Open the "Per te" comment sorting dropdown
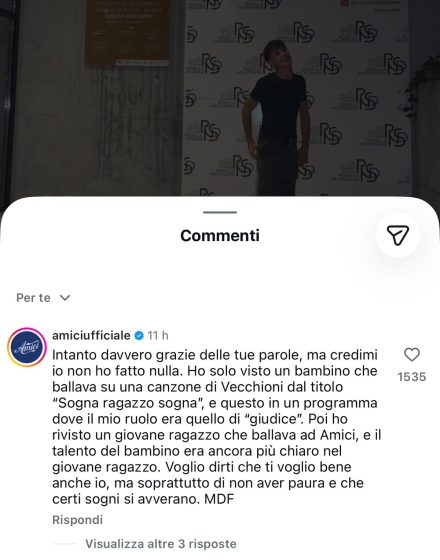Image resolution: width=440 pixels, height=560 pixels. (43, 298)
